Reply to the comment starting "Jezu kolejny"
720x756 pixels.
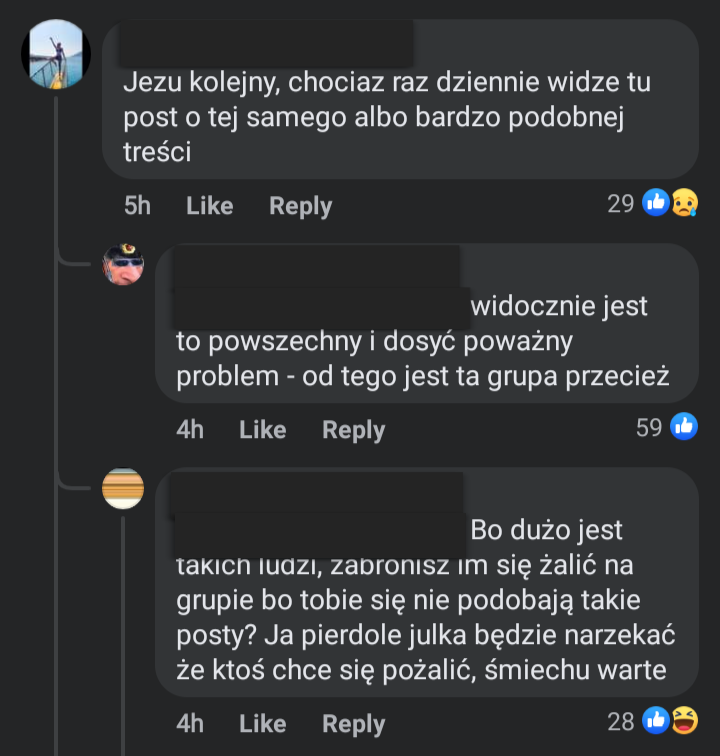click(x=300, y=206)
